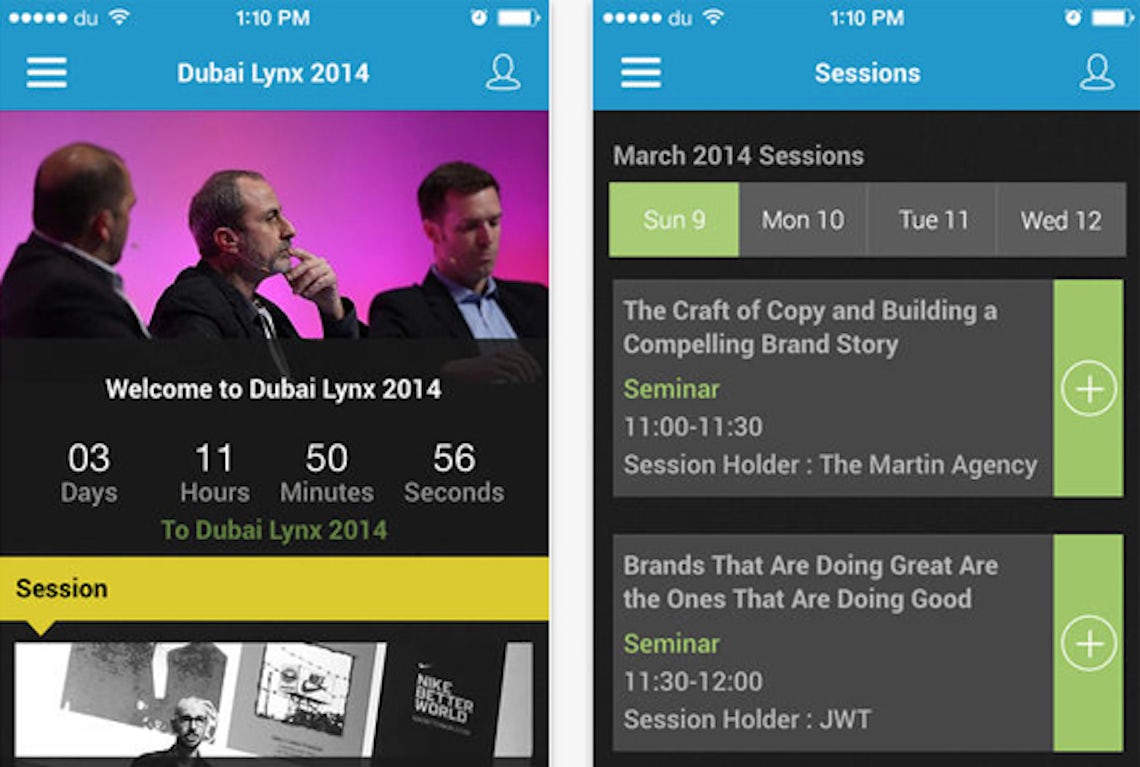Switch to the Mon 10 tab
1140x767 pixels.
tap(803, 220)
